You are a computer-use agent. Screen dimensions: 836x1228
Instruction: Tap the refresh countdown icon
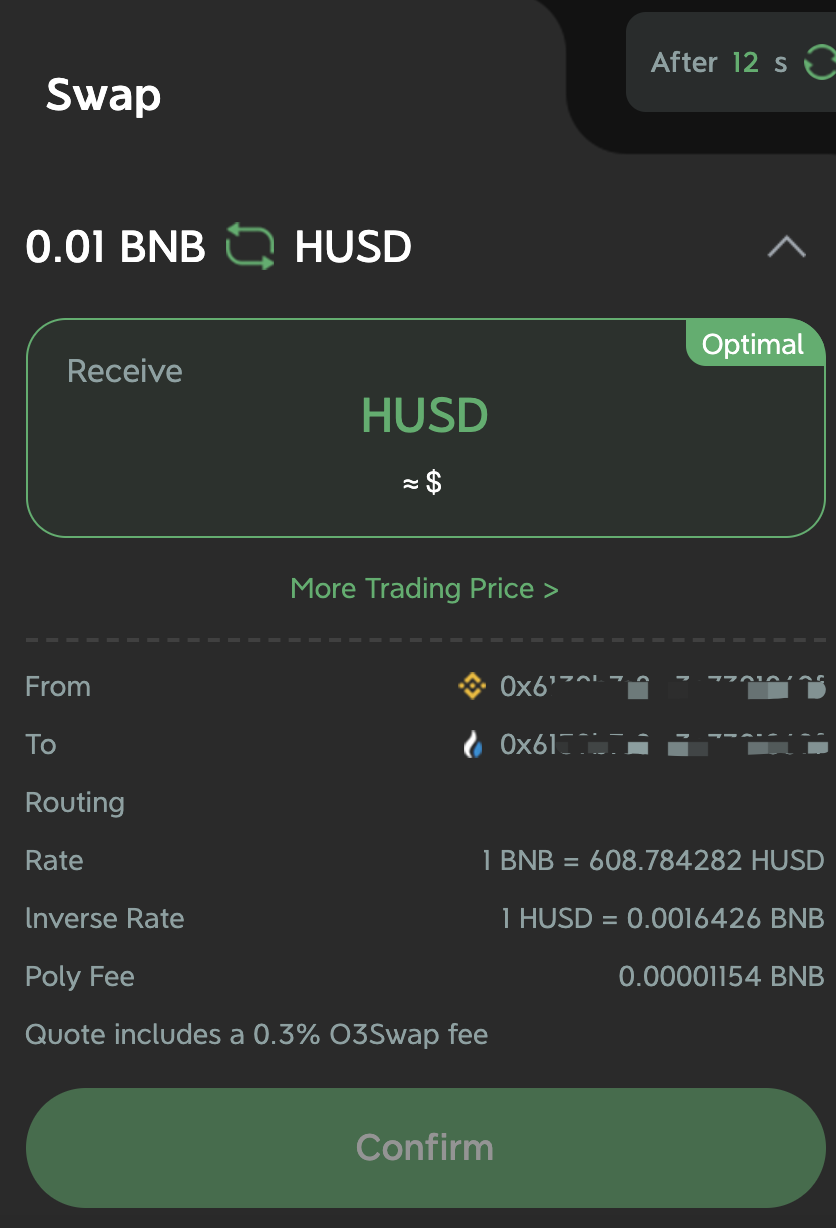click(x=819, y=64)
